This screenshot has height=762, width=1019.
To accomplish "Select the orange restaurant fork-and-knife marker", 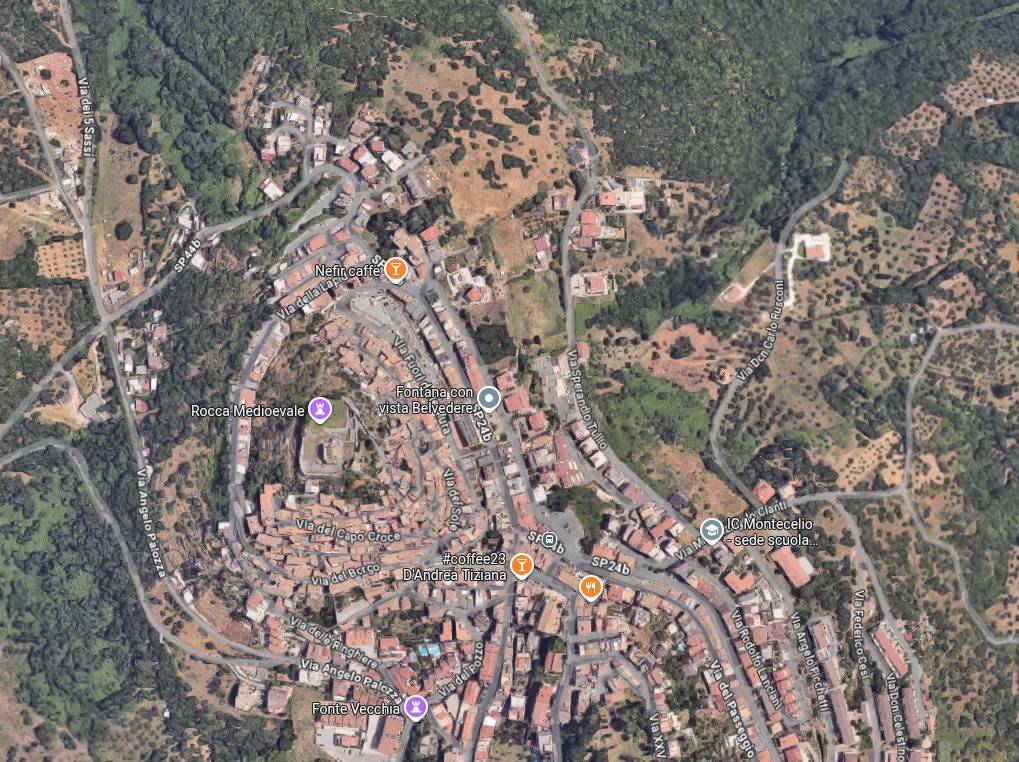I will coord(591,586).
